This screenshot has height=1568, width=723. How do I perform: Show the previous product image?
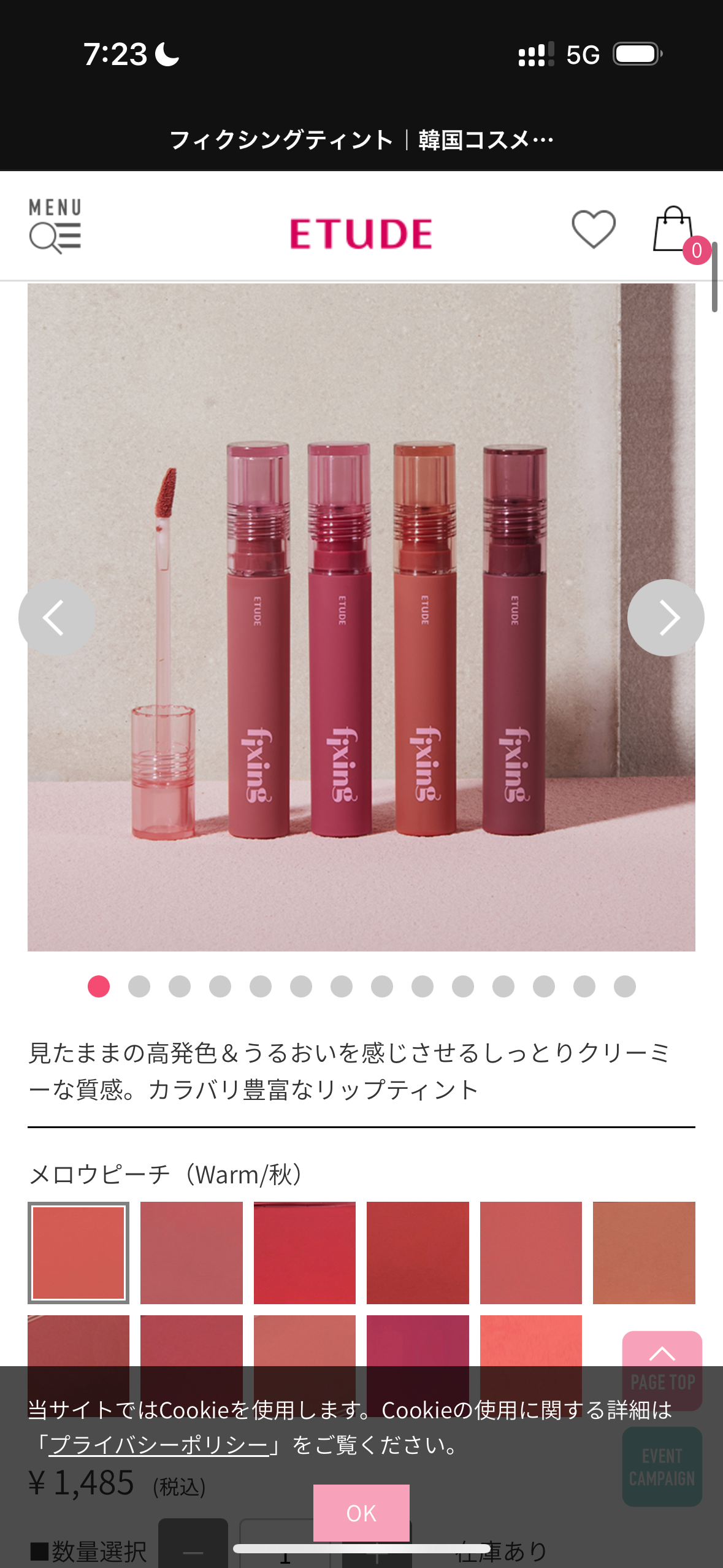[x=57, y=618]
